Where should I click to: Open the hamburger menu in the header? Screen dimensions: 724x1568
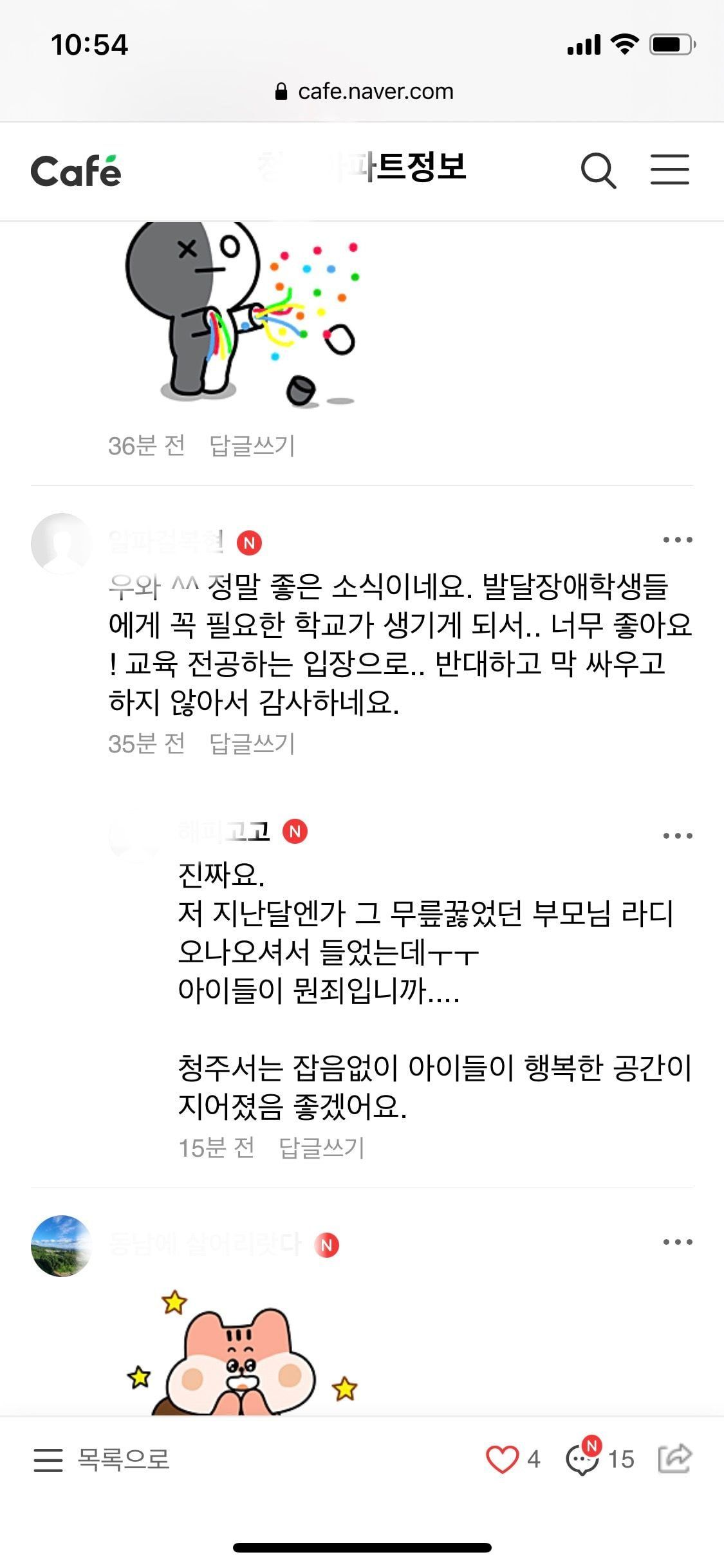coord(669,171)
